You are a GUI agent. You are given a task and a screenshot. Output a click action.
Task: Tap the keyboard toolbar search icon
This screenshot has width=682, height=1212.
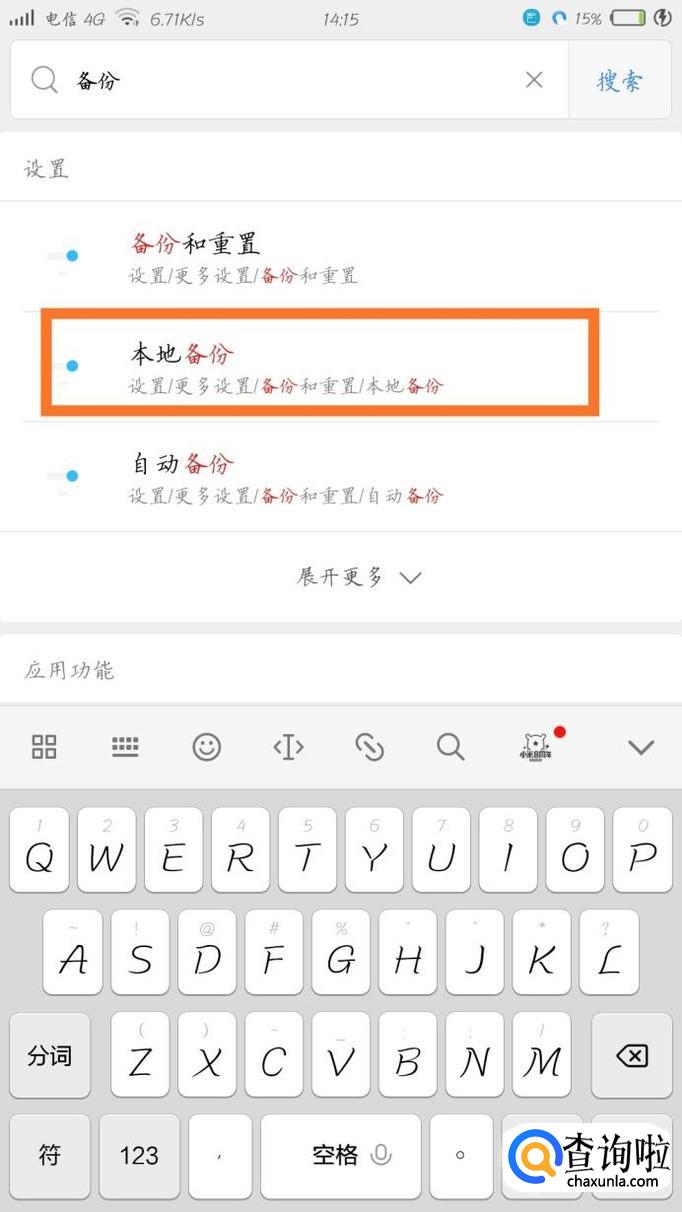pos(450,747)
